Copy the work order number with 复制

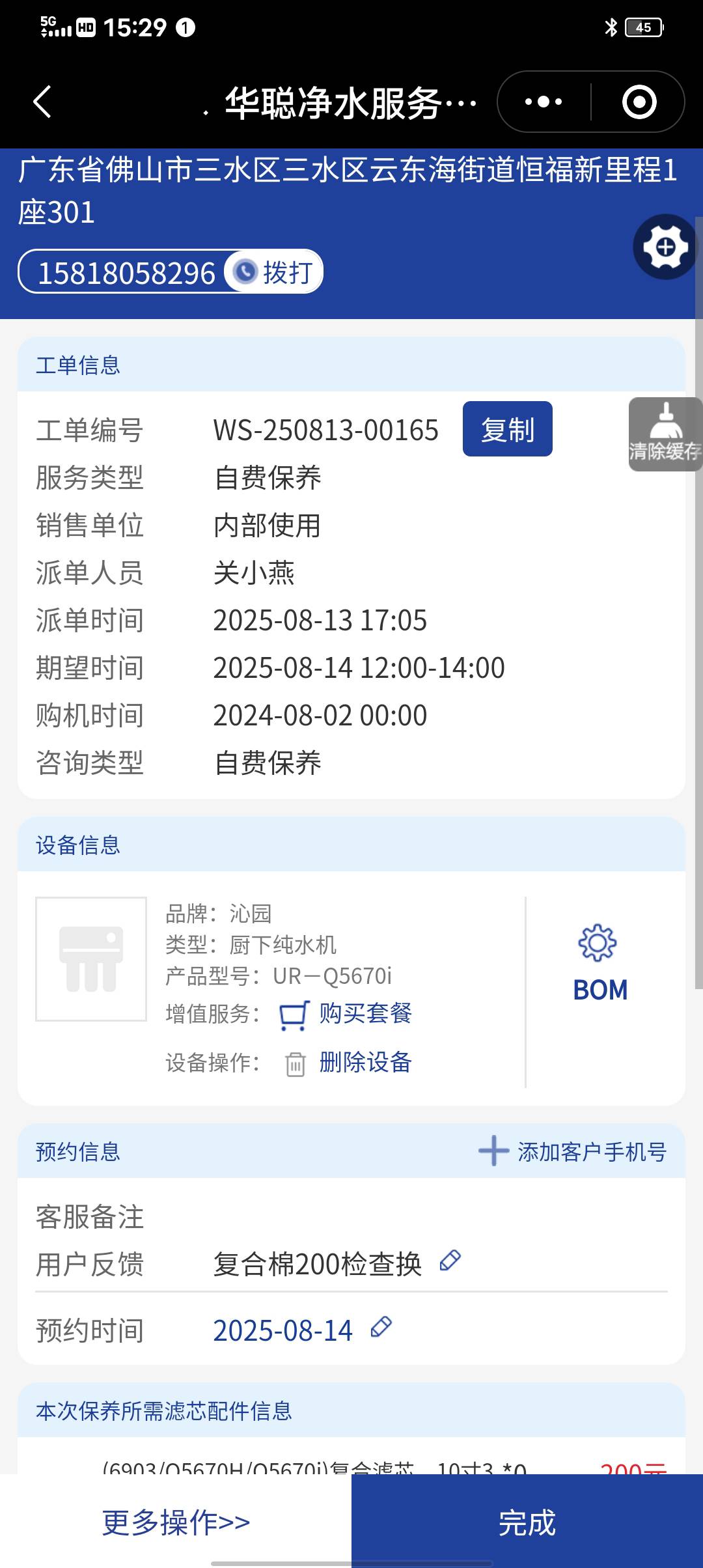click(x=507, y=430)
